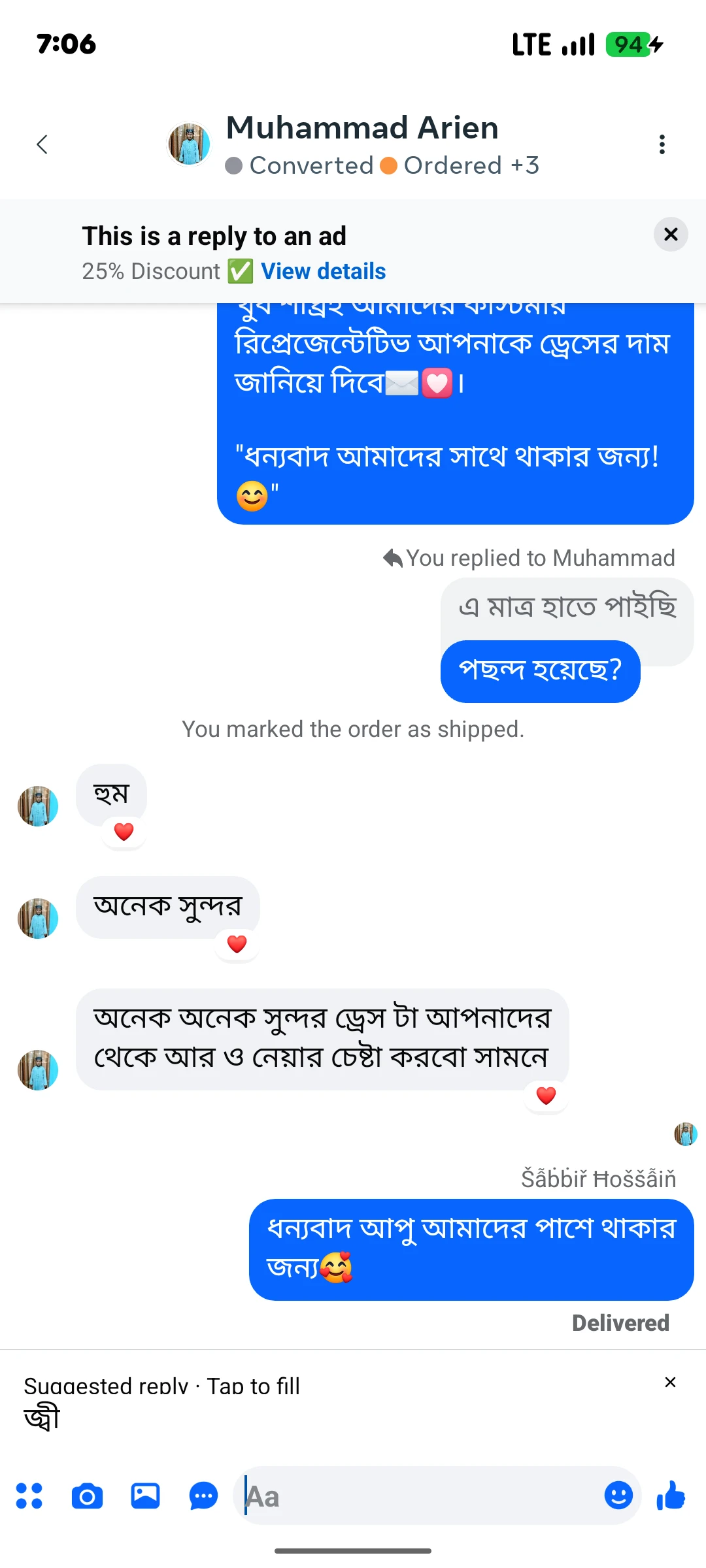
Task: Open saved replies chat bubble icon
Action: tap(203, 1495)
